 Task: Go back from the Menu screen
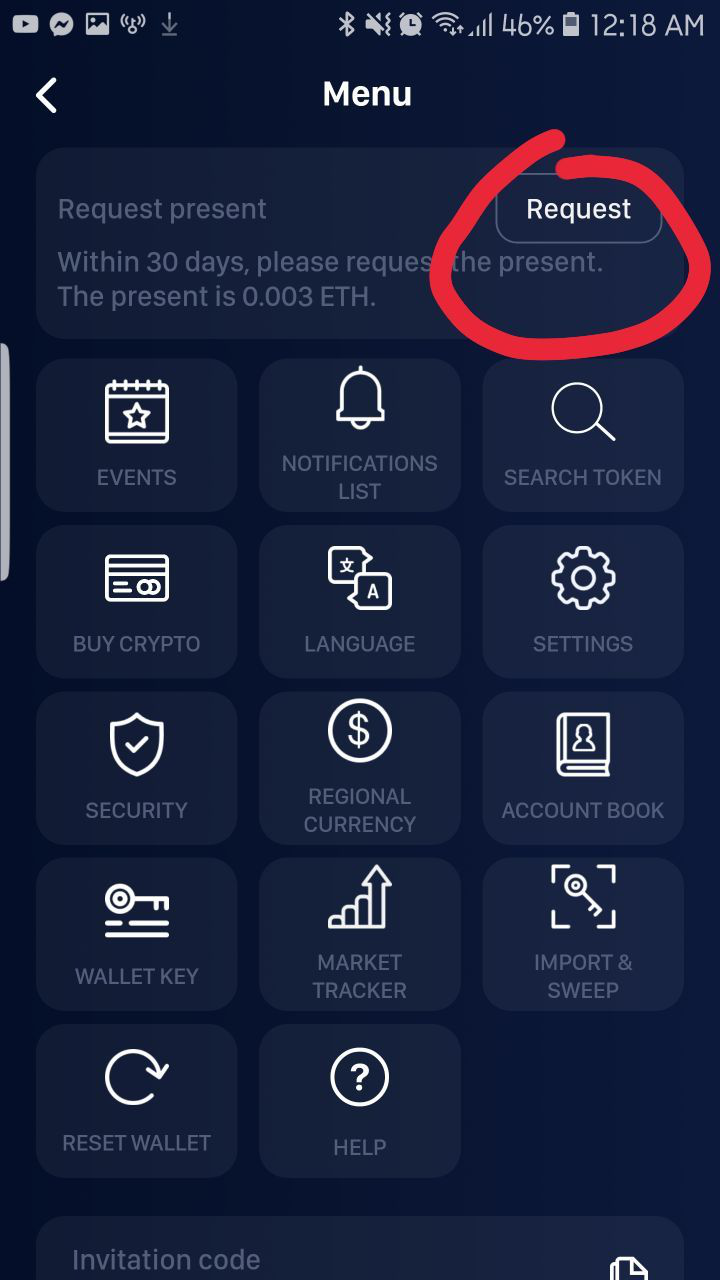tap(47, 95)
